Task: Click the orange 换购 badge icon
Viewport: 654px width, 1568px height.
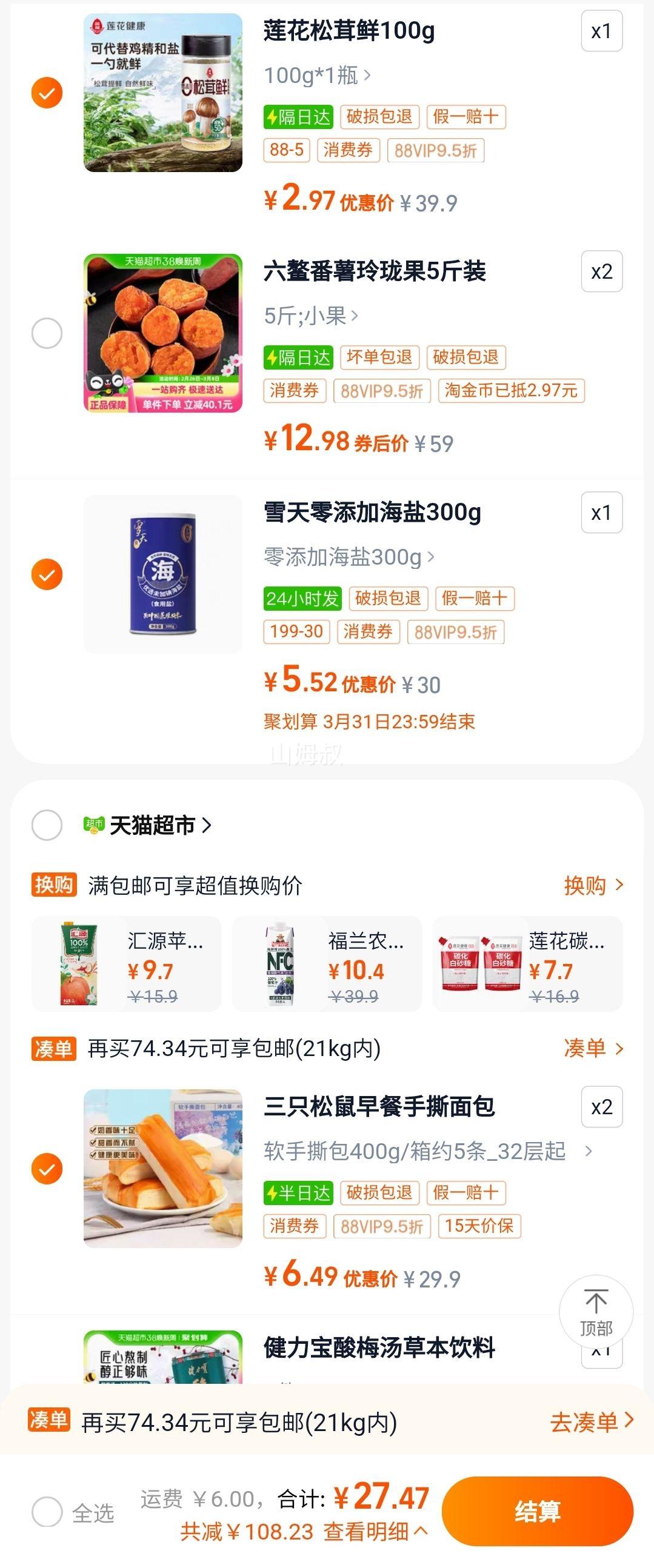Action: tap(52, 887)
